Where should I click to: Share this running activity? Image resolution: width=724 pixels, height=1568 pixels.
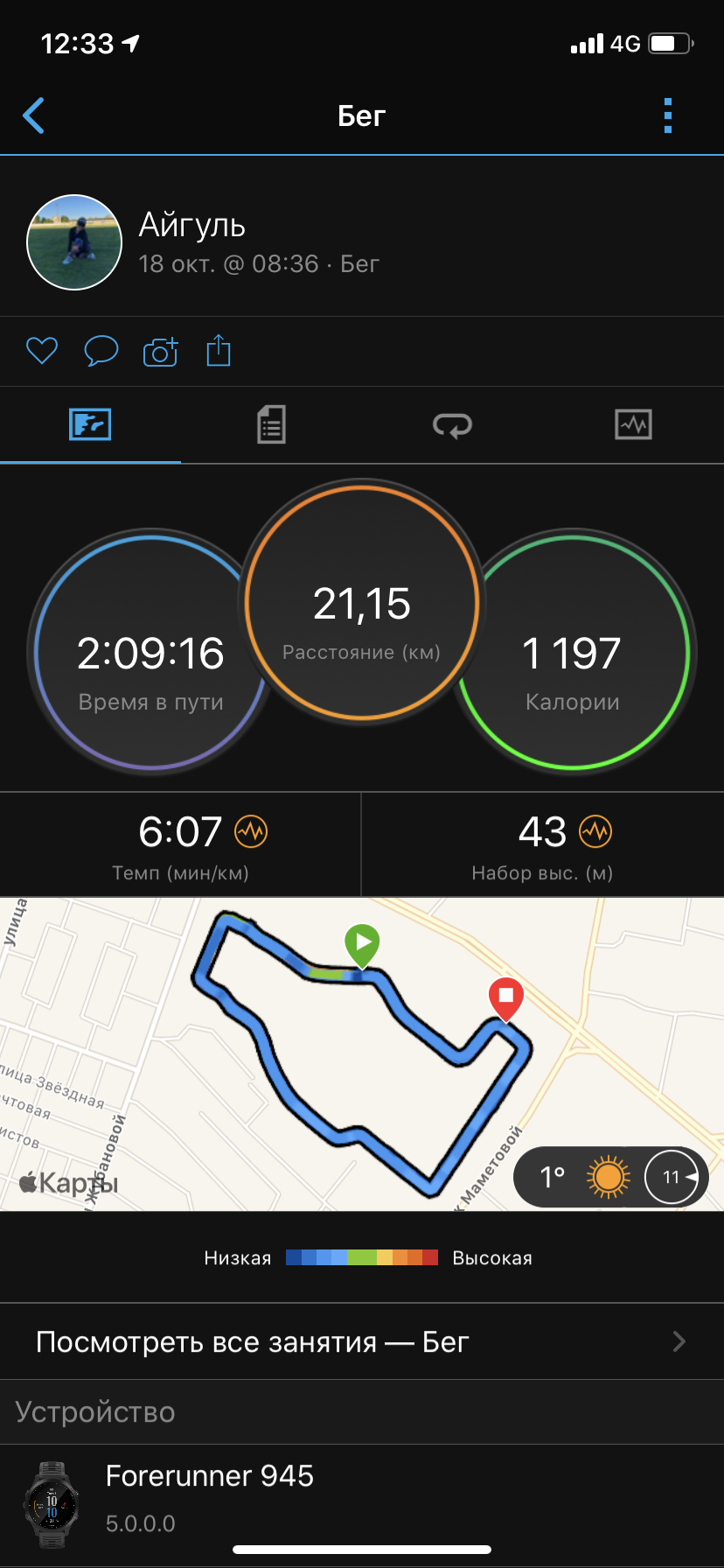click(219, 351)
